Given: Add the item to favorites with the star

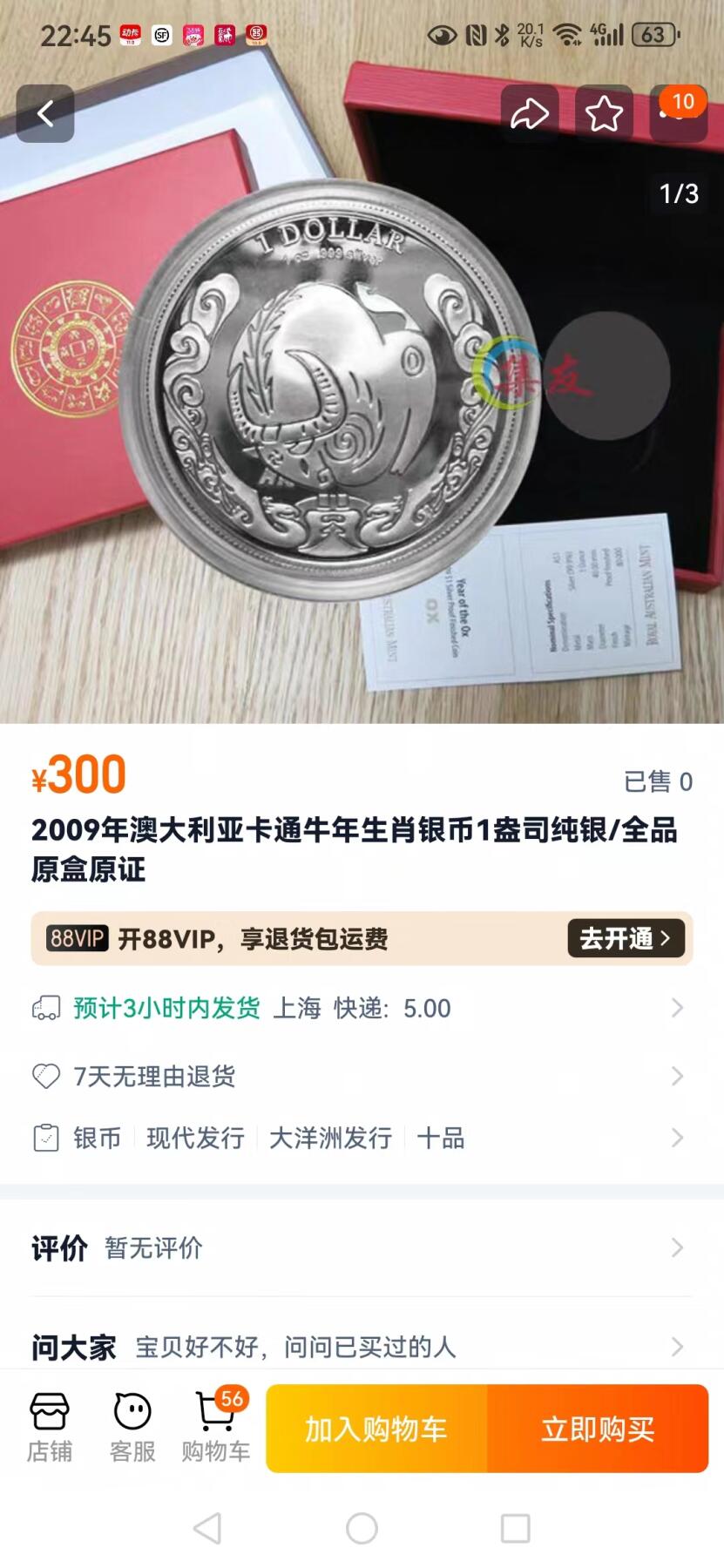Looking at the screenshot, I should (604, 113).
